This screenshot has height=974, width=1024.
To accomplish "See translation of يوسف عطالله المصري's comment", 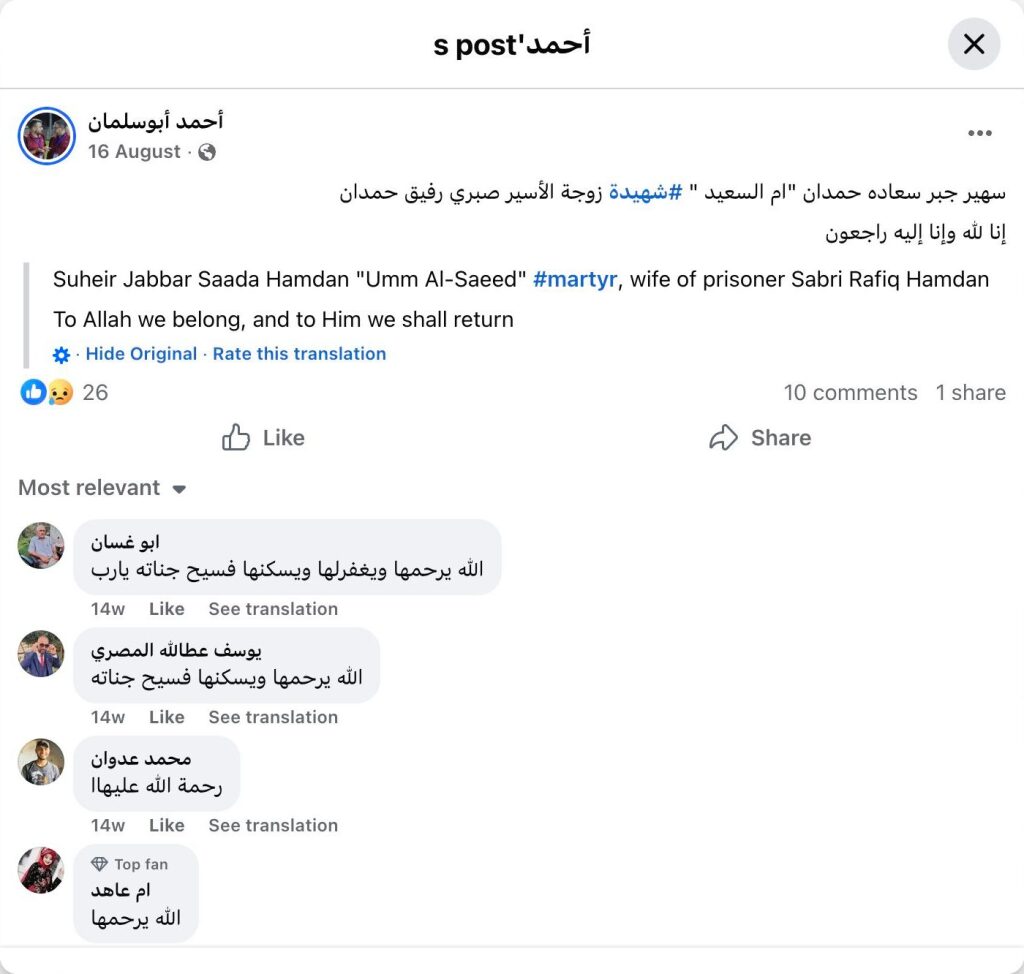I will 273,717.
